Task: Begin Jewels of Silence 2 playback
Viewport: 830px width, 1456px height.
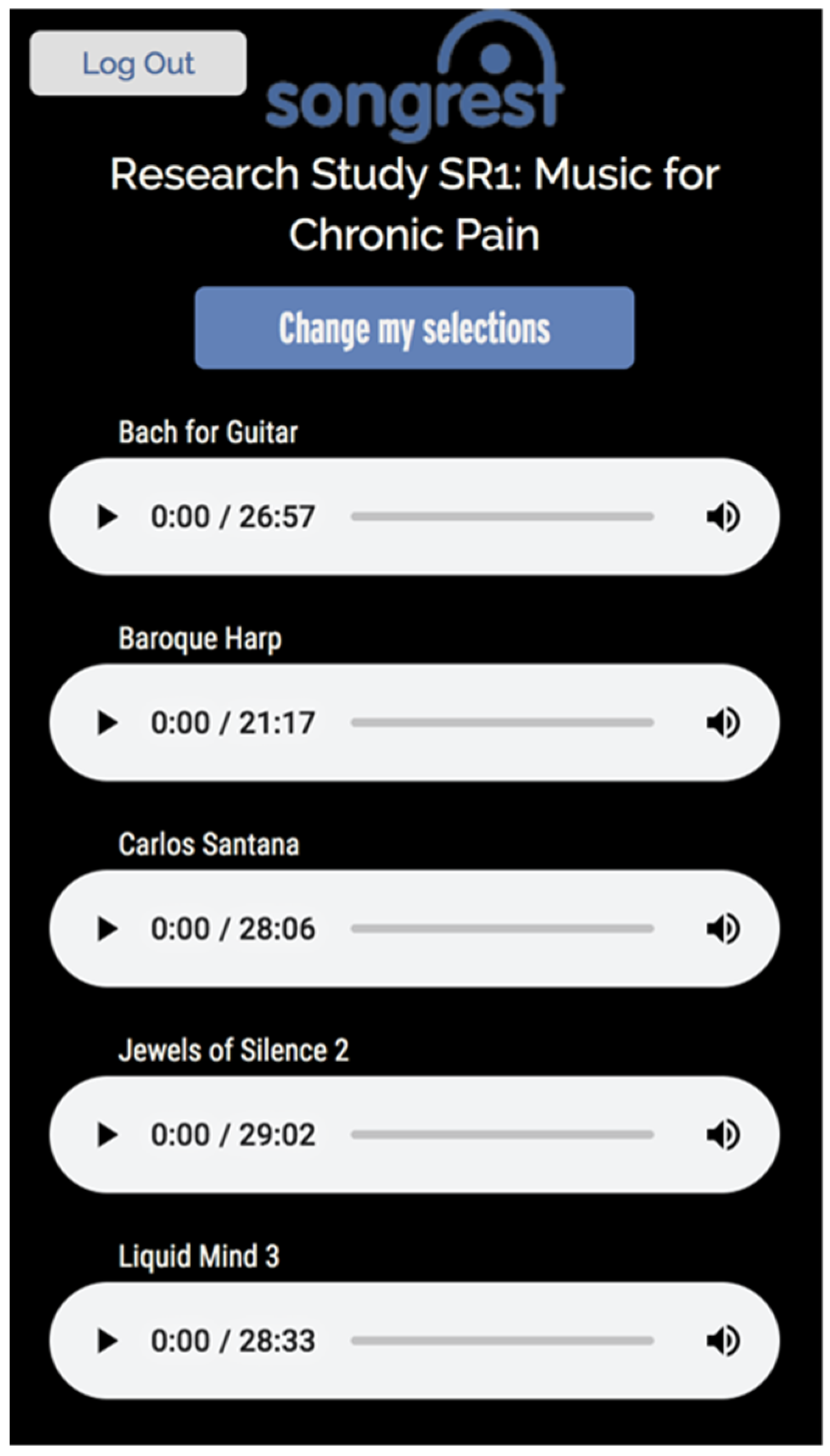Action: coord(108,1135)
